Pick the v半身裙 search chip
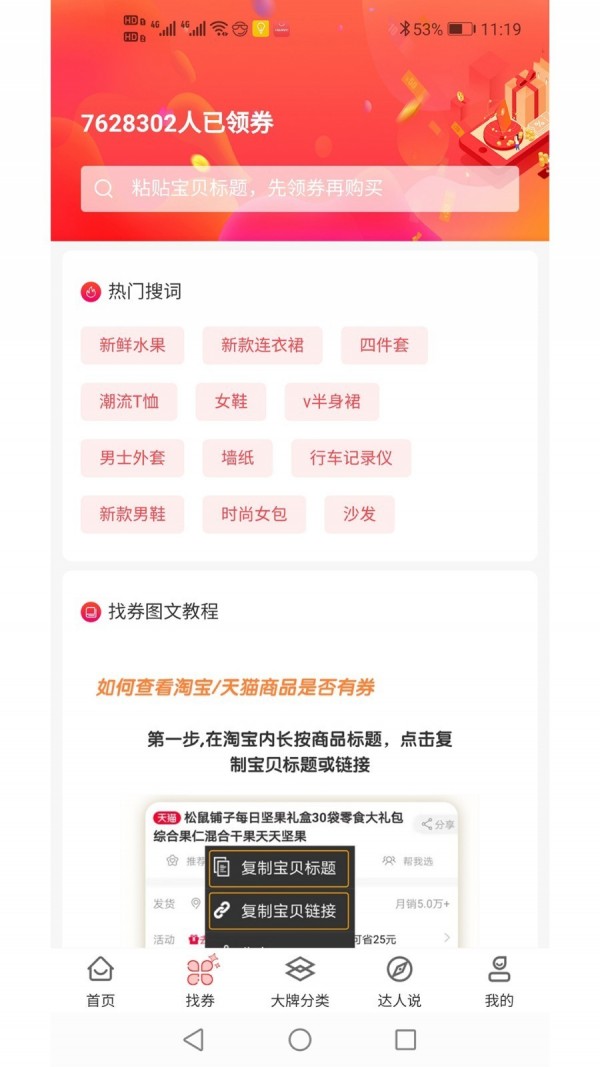Screen dimensions: 600x1067 pyautogui.click(x=331, y=402)
